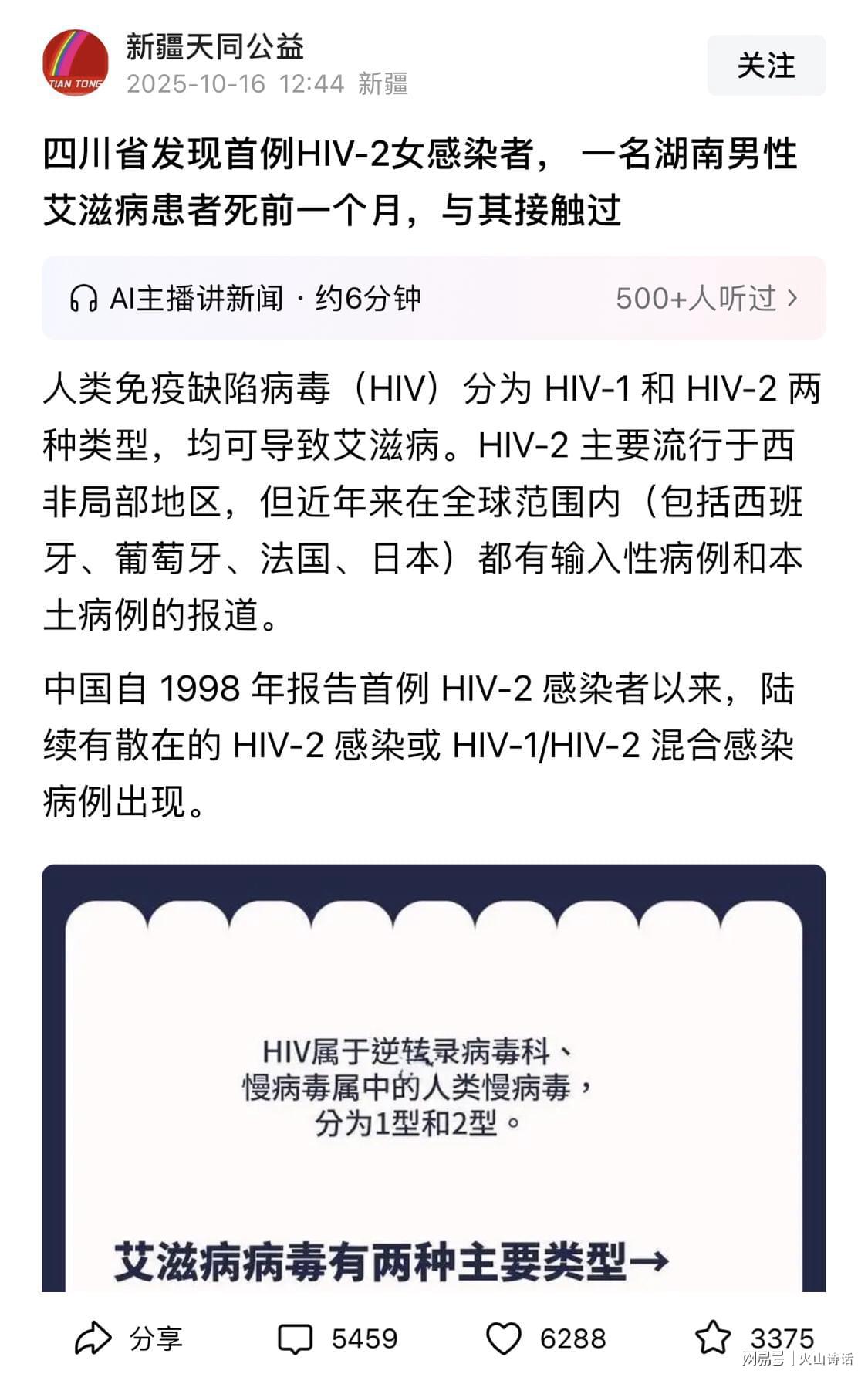Open the 新疆天同公益 account name
This screenshot has width=868, height=1374.
(214, 48)
